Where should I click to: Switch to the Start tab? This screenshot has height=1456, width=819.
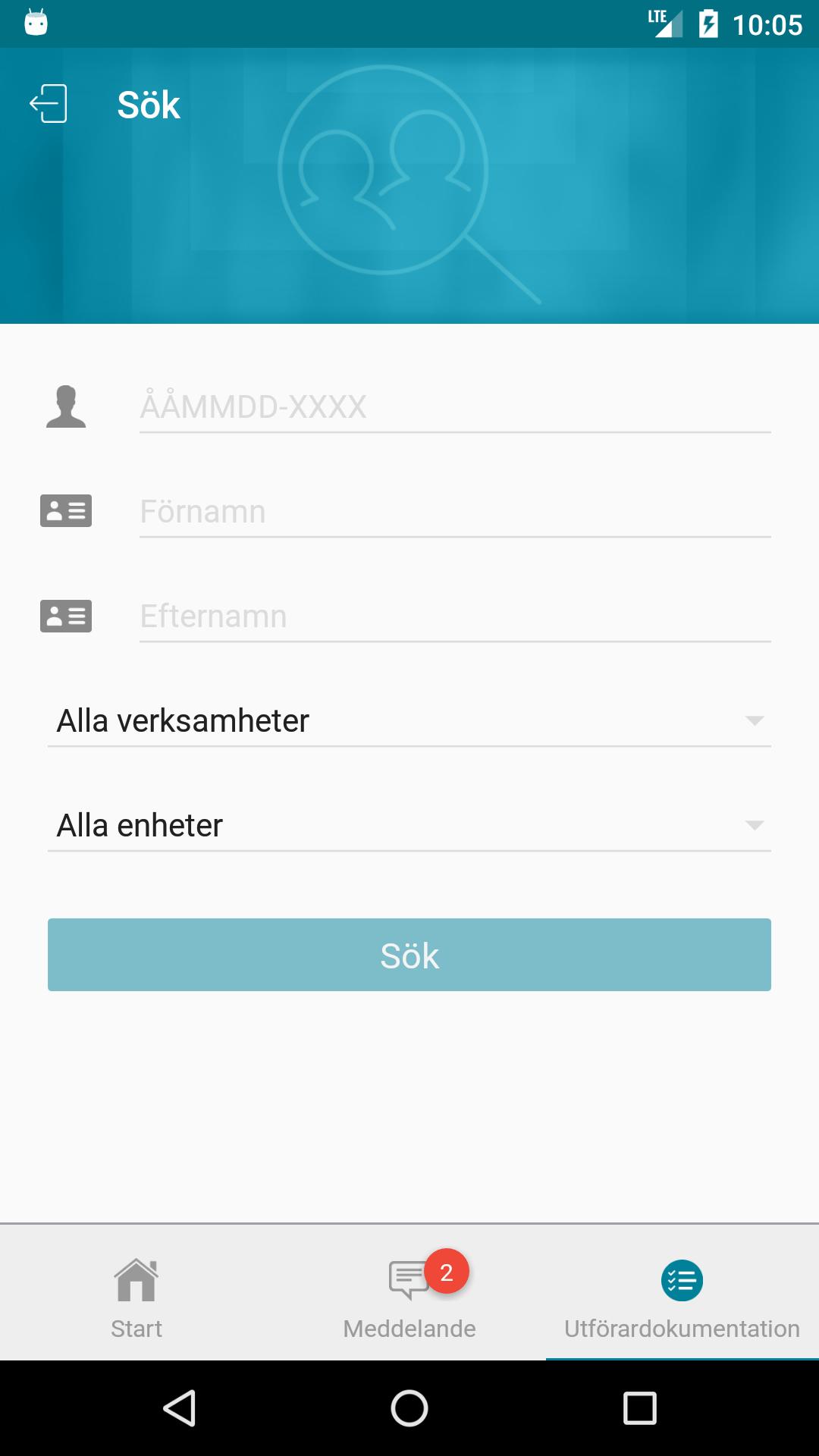[x=136, y=1292]
